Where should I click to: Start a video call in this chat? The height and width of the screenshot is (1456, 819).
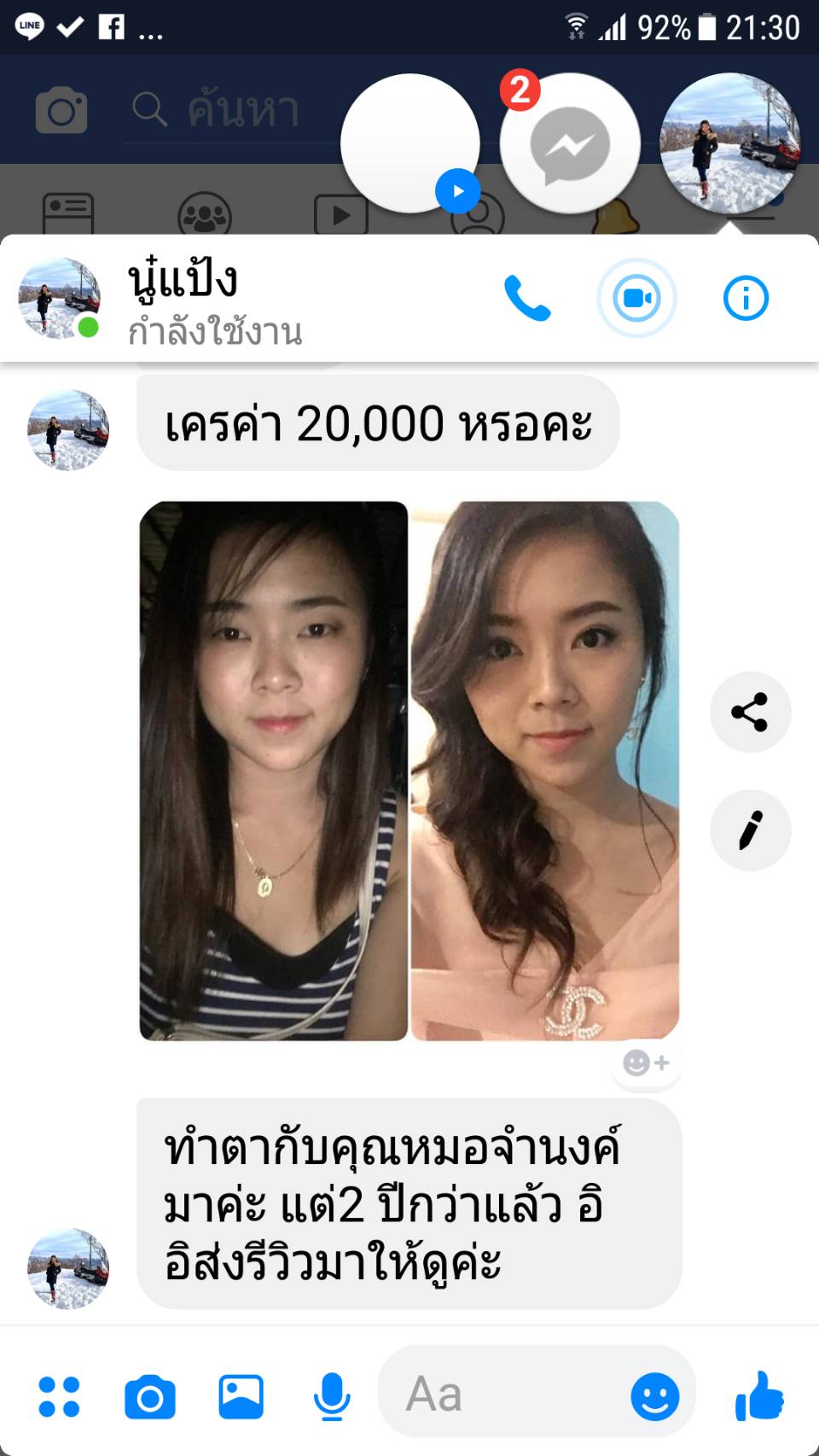tap(636, 299)
